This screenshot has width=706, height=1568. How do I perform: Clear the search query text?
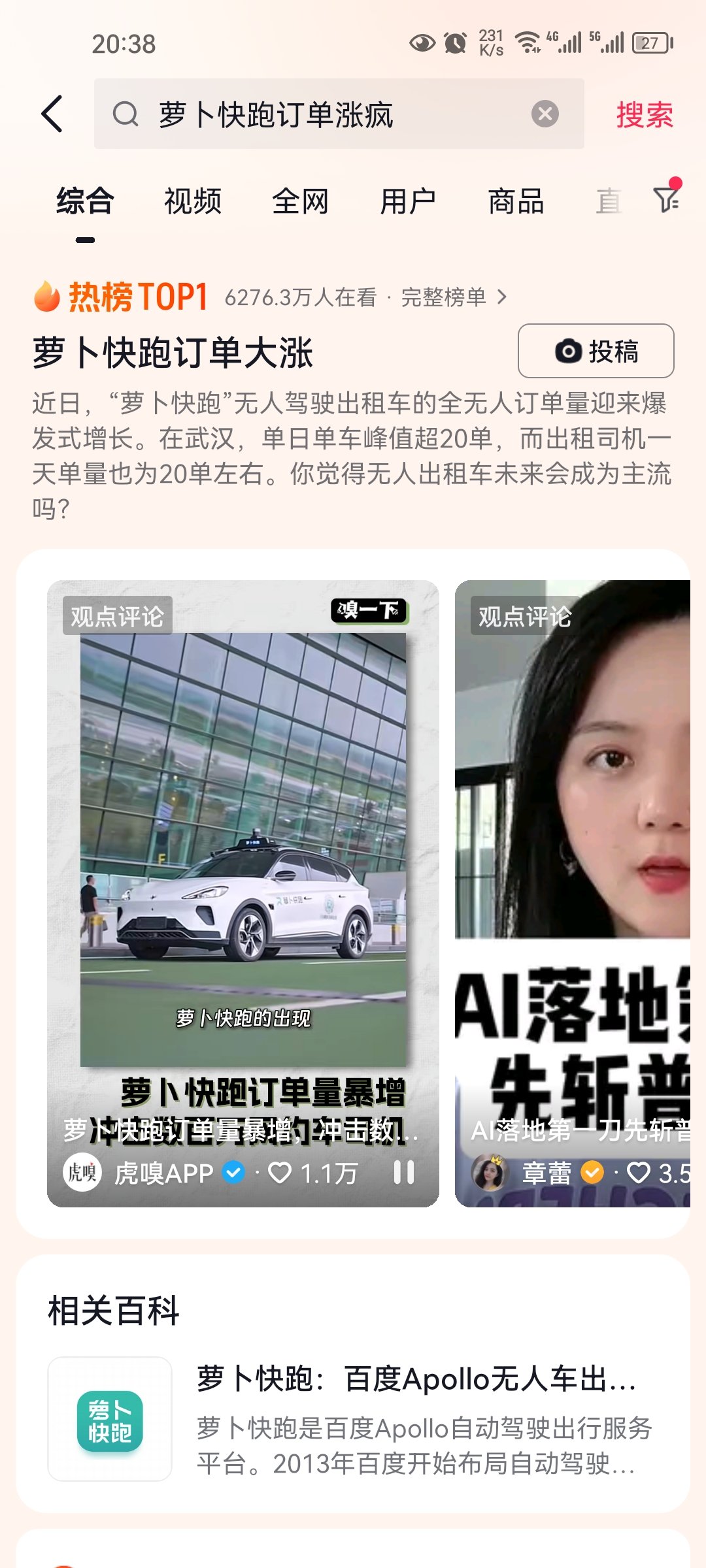[x=545, y=114]
